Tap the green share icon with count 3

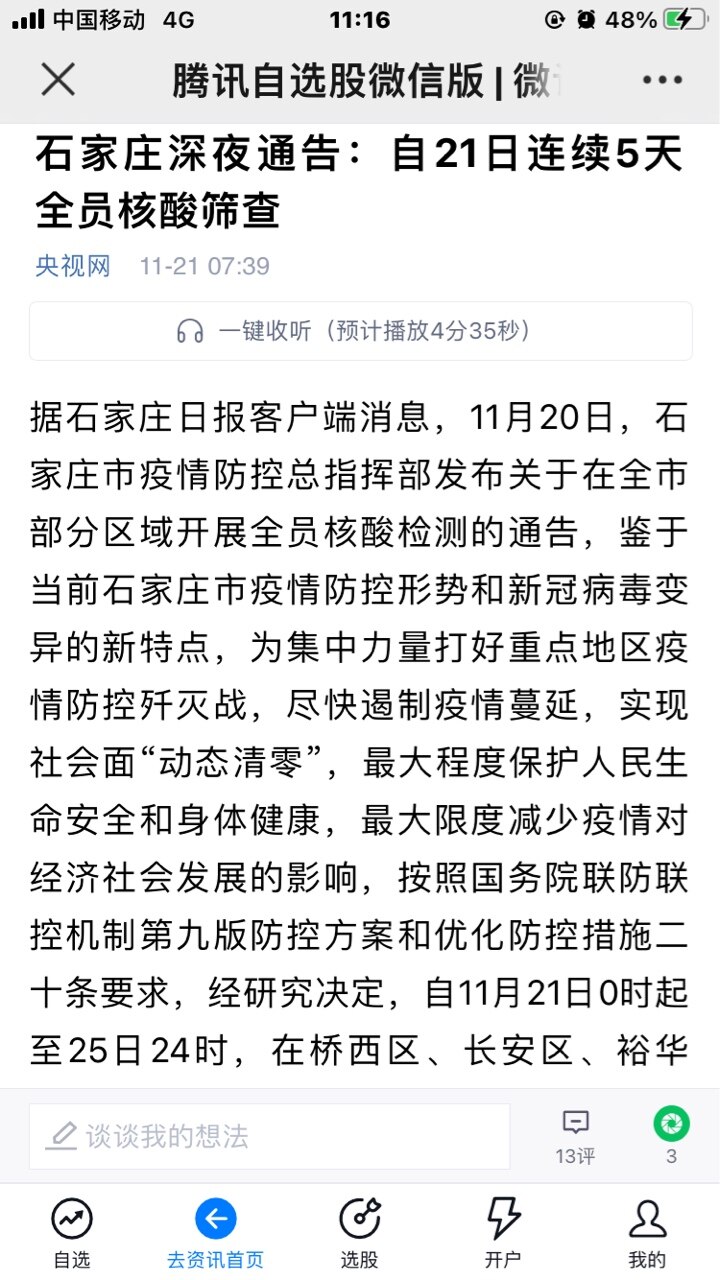pyautogui.click(x=671, y=1137)
